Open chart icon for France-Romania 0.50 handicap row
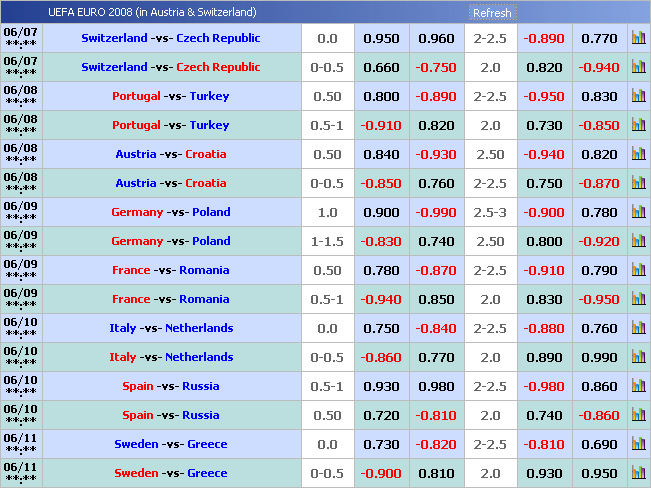The image size is (651, 488). point(638,270)
